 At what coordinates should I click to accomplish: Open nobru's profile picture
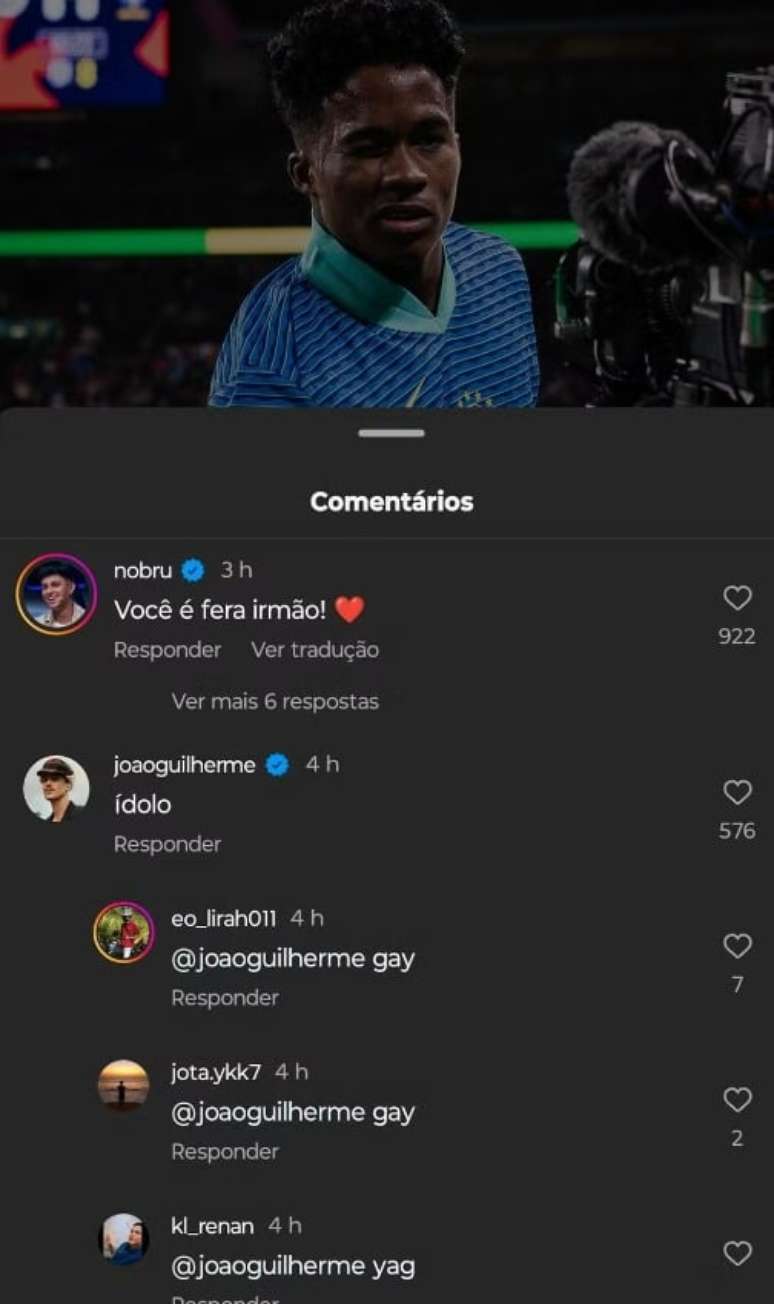tap(56, 594)
